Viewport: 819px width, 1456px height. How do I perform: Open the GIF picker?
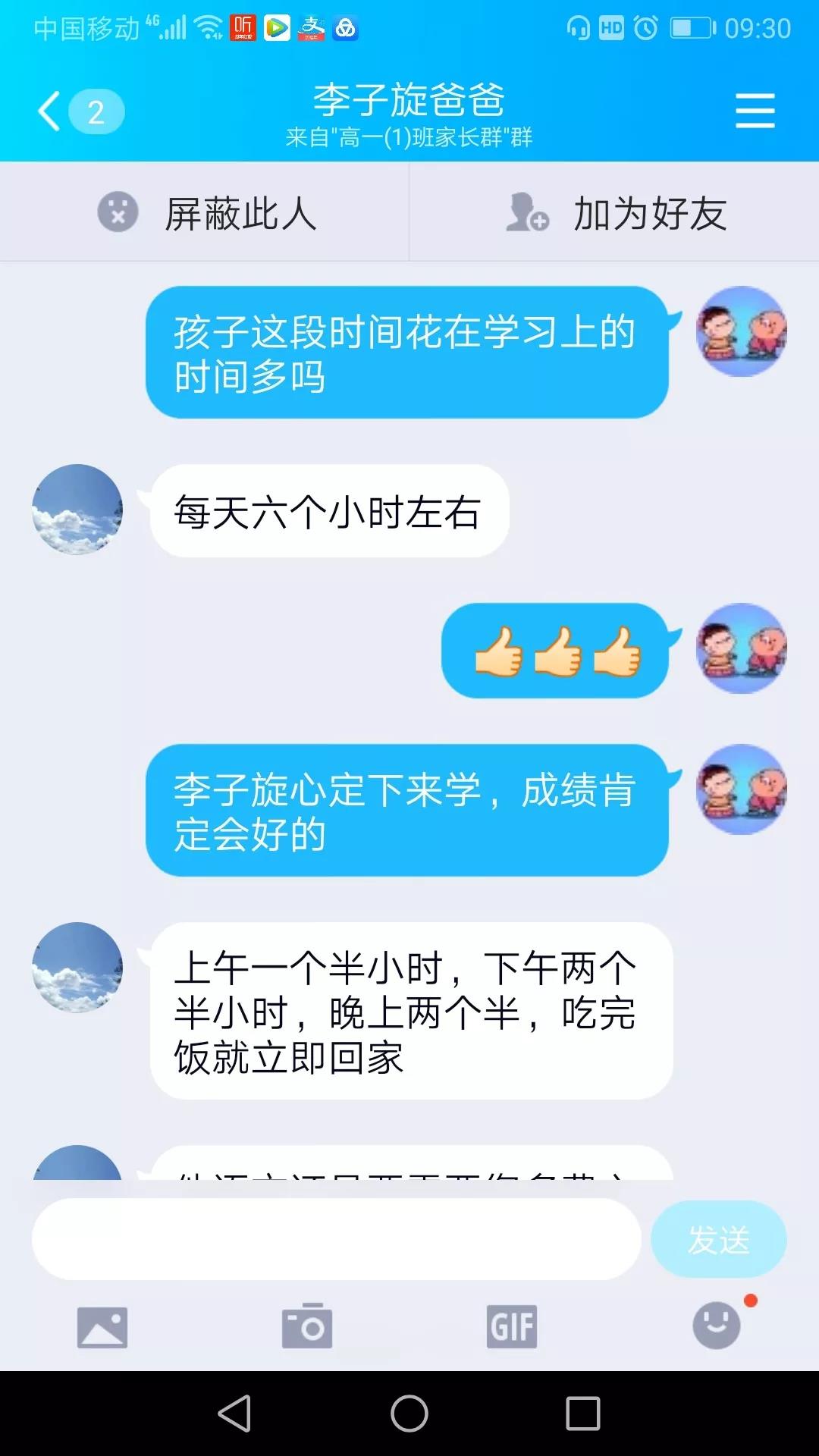(x=512, y=1327)
